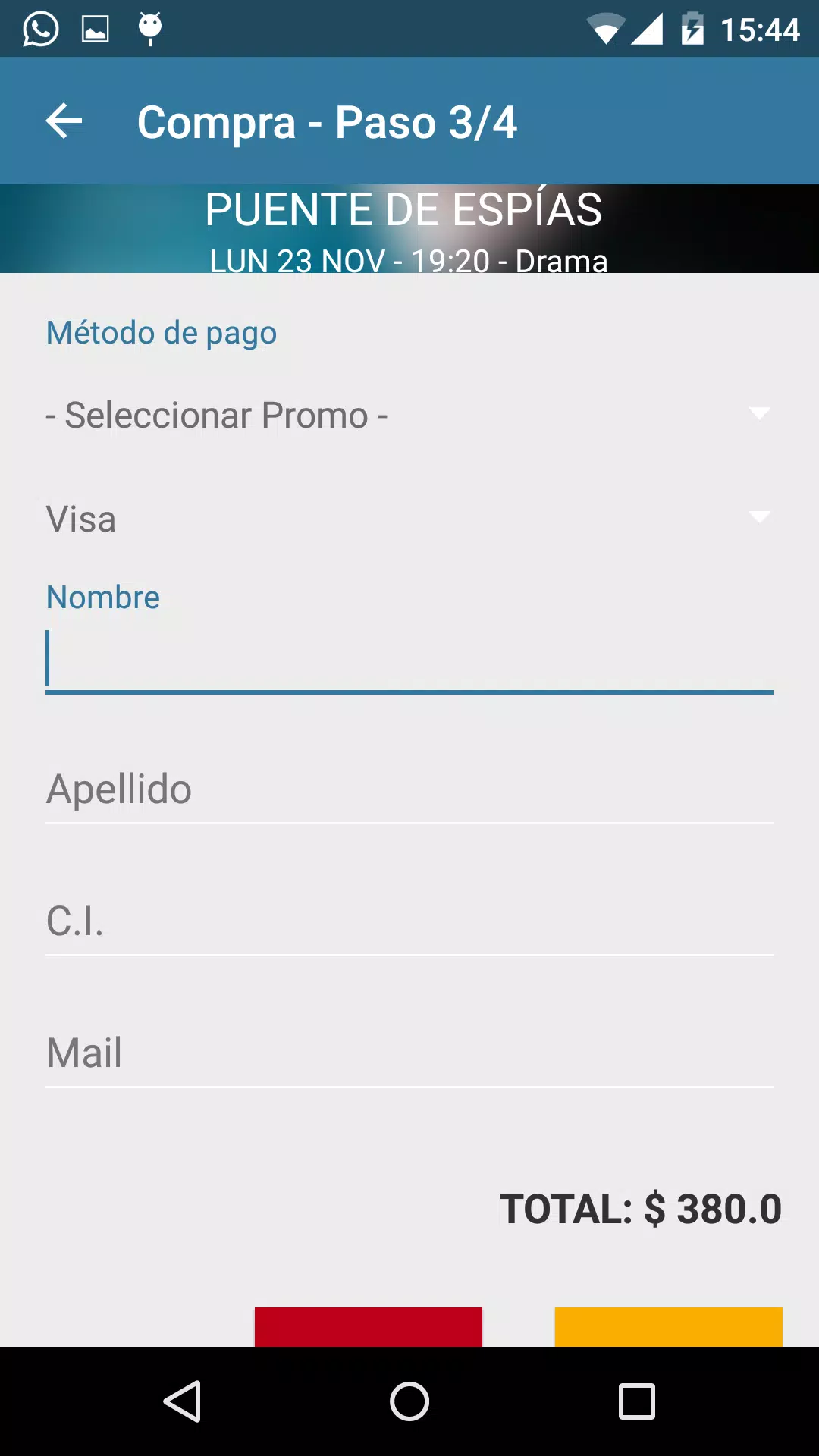Open recent apps from the navigation bar

637,1401
